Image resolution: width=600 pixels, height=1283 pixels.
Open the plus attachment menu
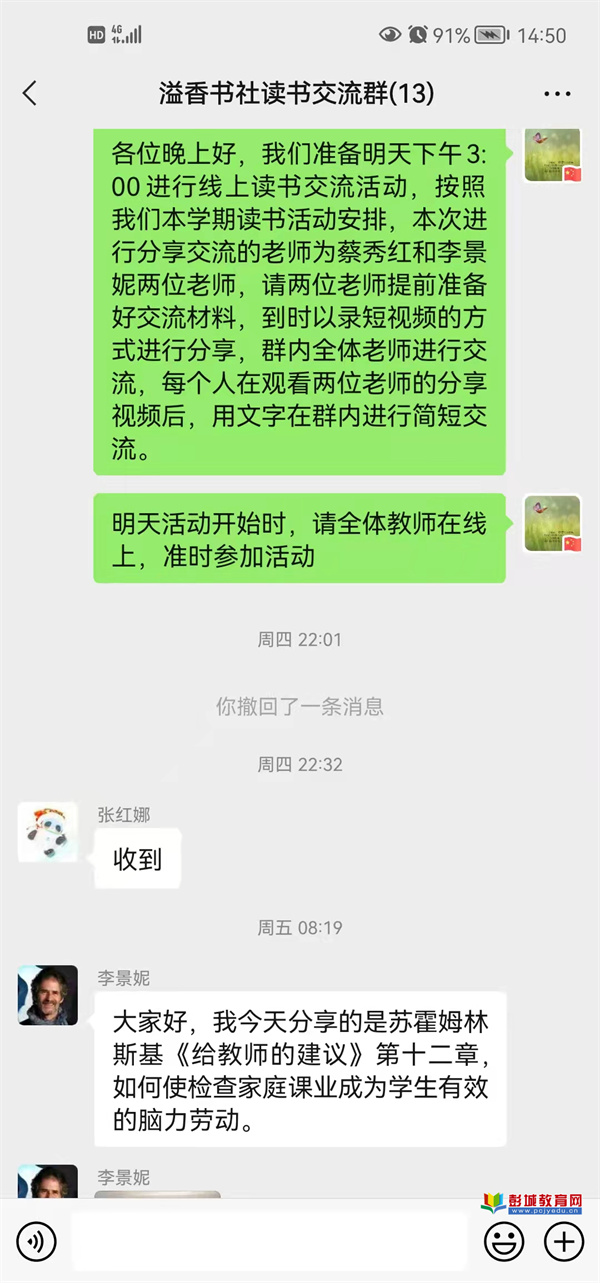tap(563, 1242)
